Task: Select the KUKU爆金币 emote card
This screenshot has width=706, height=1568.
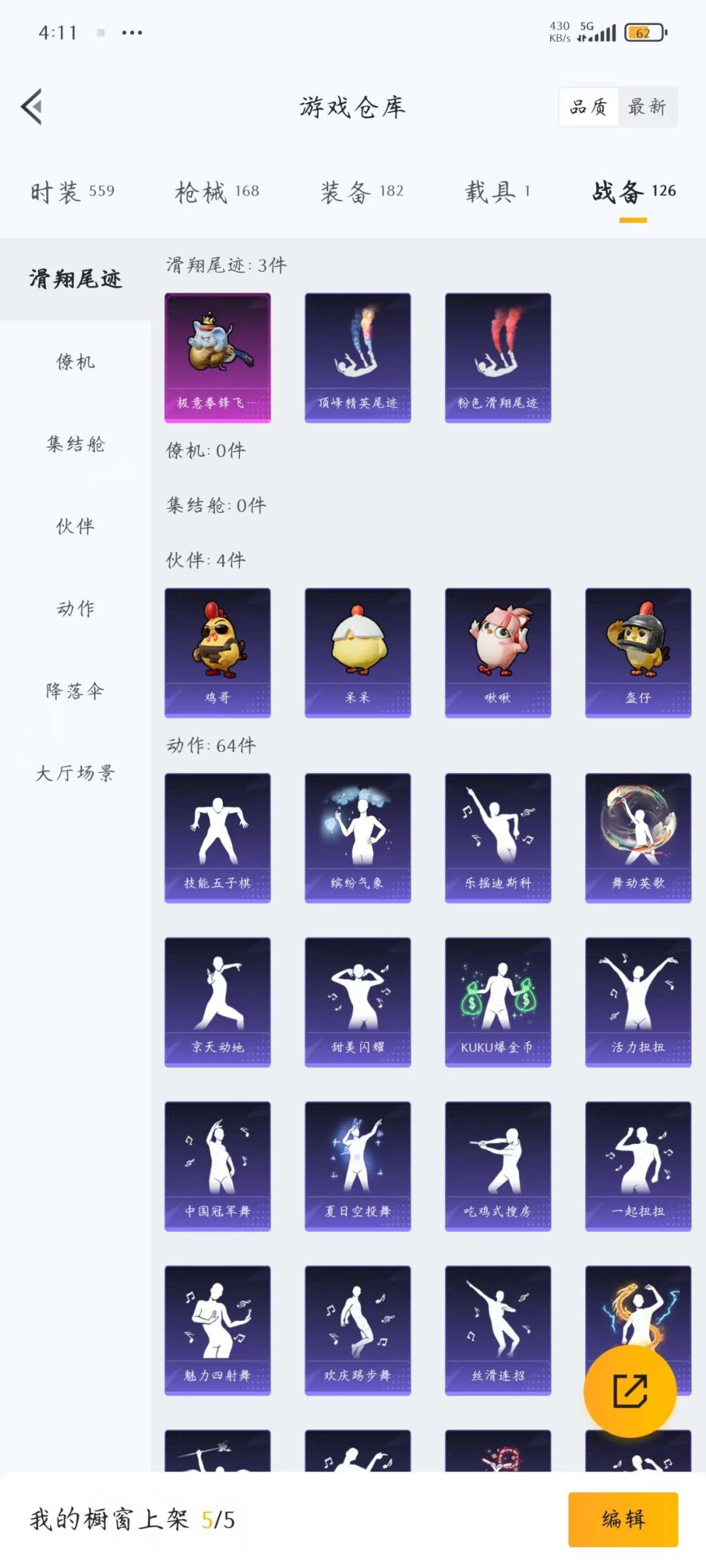Action: [x=497, y=1002]
